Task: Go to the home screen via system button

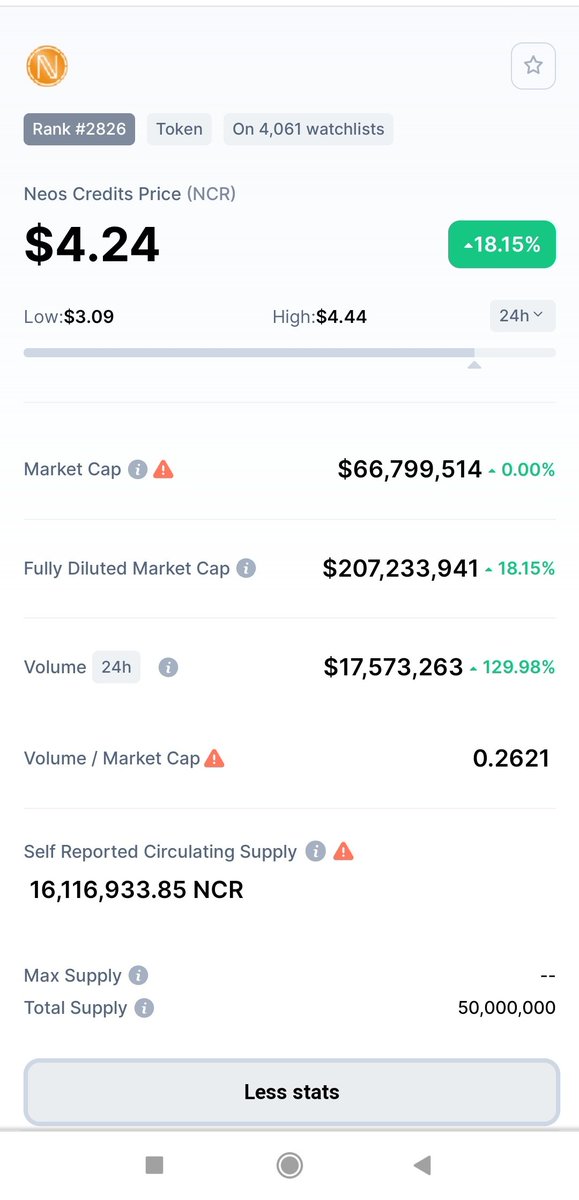Action: [x=290, y=1165]
